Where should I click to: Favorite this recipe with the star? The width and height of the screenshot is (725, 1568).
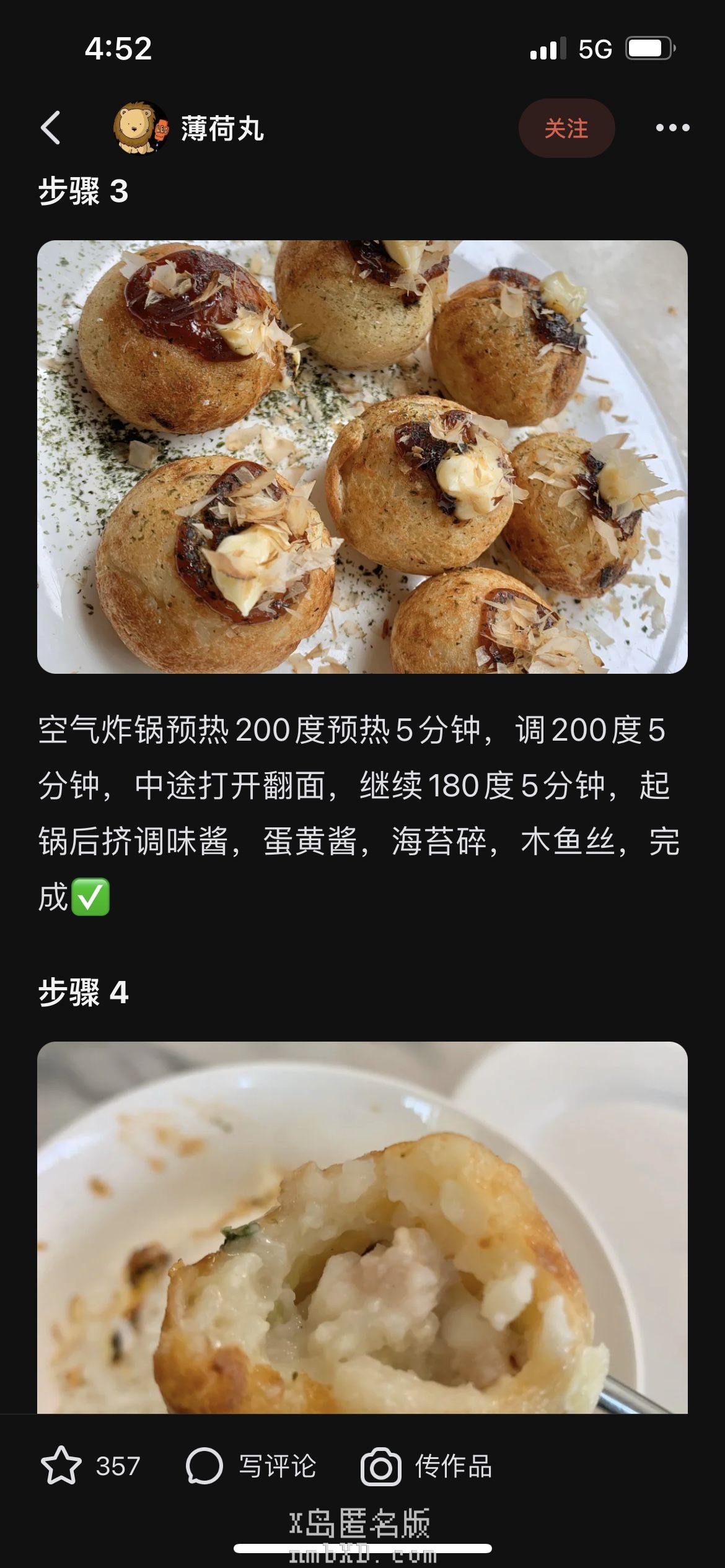(x=61, y=1466)
